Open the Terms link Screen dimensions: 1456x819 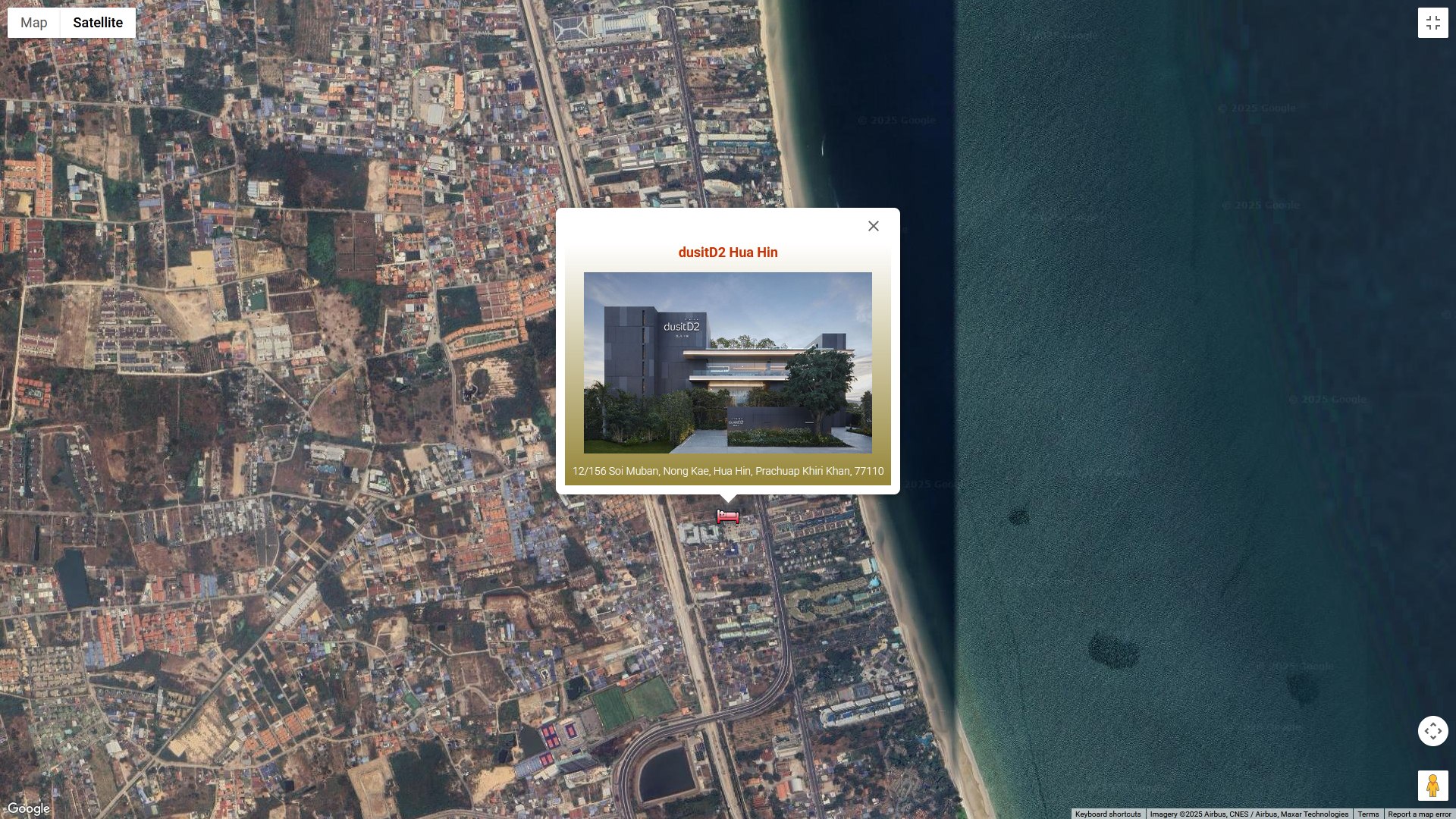[1368, 814]
